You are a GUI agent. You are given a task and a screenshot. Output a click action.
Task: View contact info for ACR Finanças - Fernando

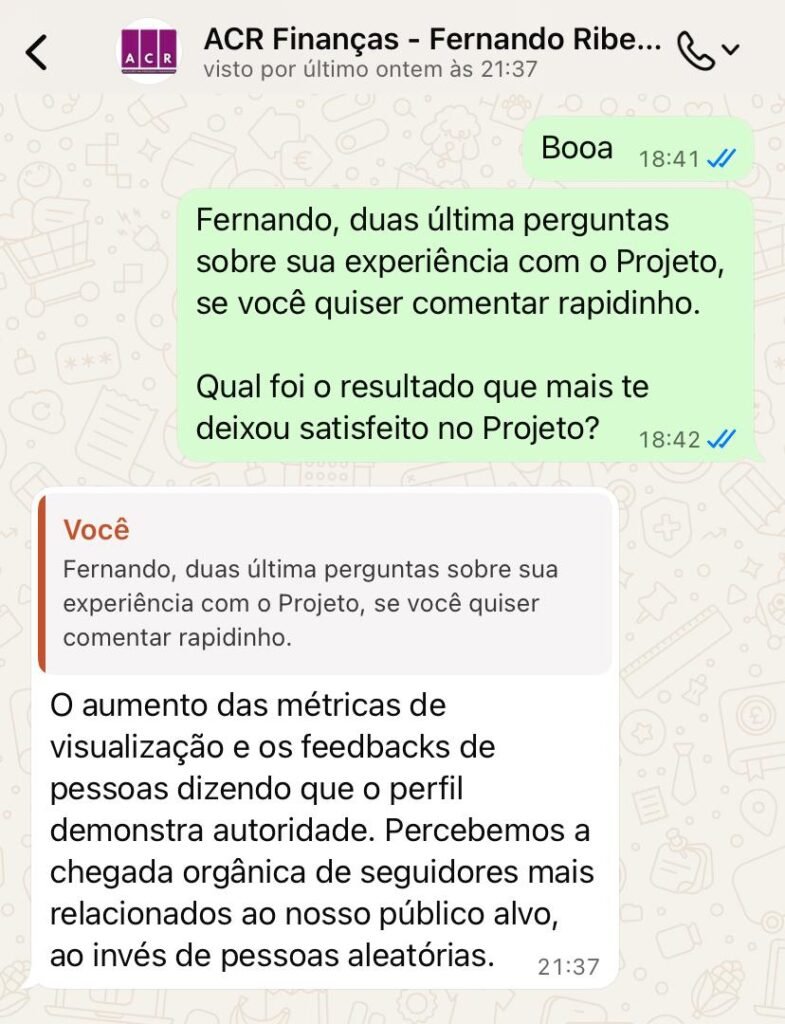tap(430, 52)
